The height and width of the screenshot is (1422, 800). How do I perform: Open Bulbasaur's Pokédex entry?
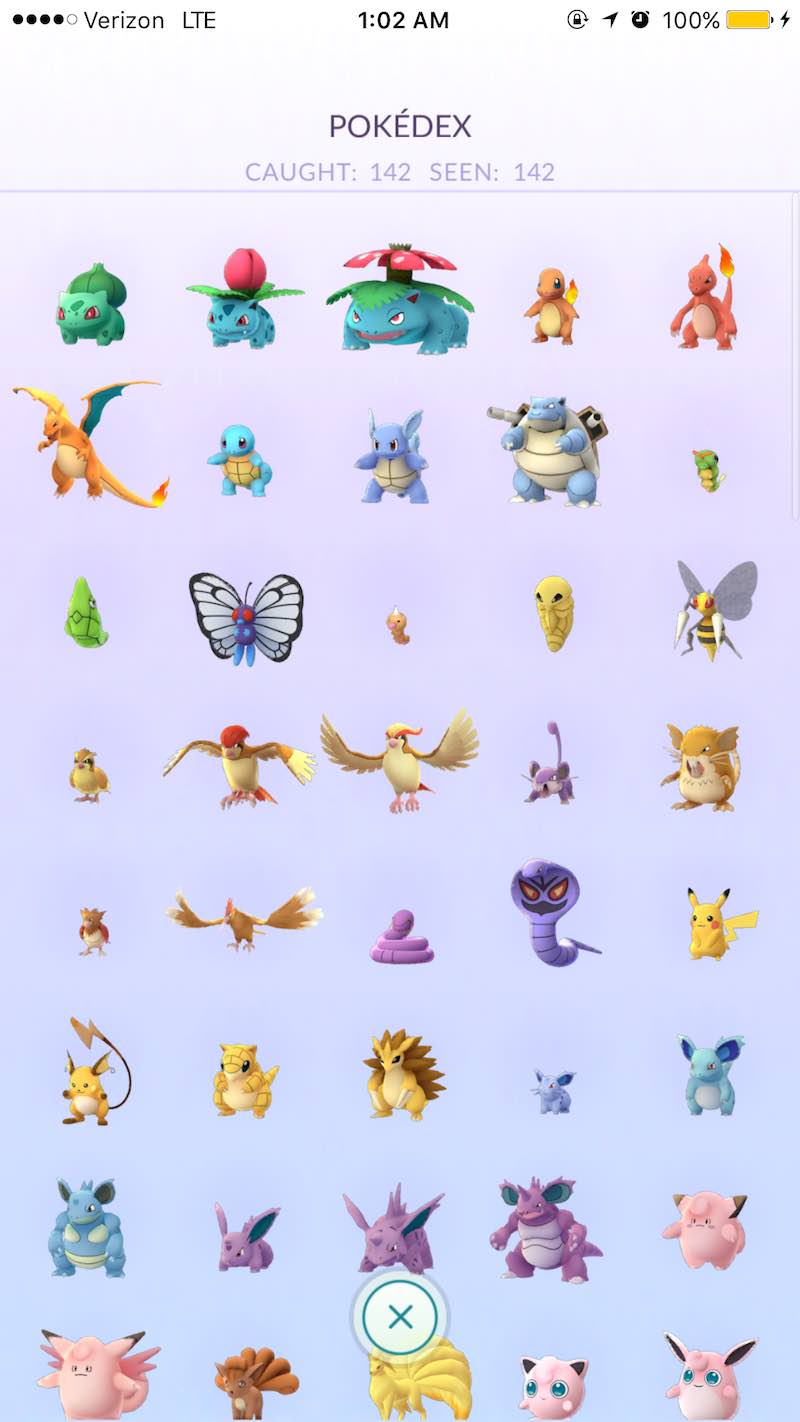coord(91,304)
